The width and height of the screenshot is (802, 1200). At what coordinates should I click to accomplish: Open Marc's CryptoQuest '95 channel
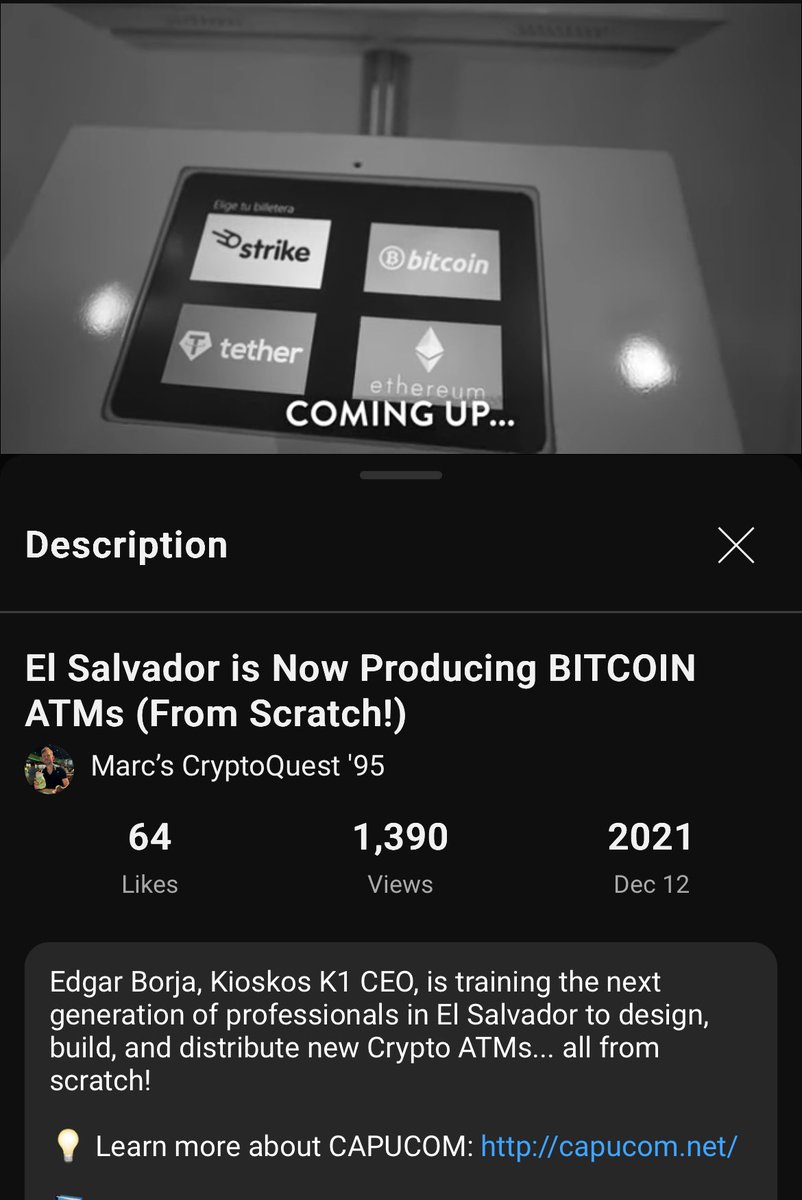237,766
